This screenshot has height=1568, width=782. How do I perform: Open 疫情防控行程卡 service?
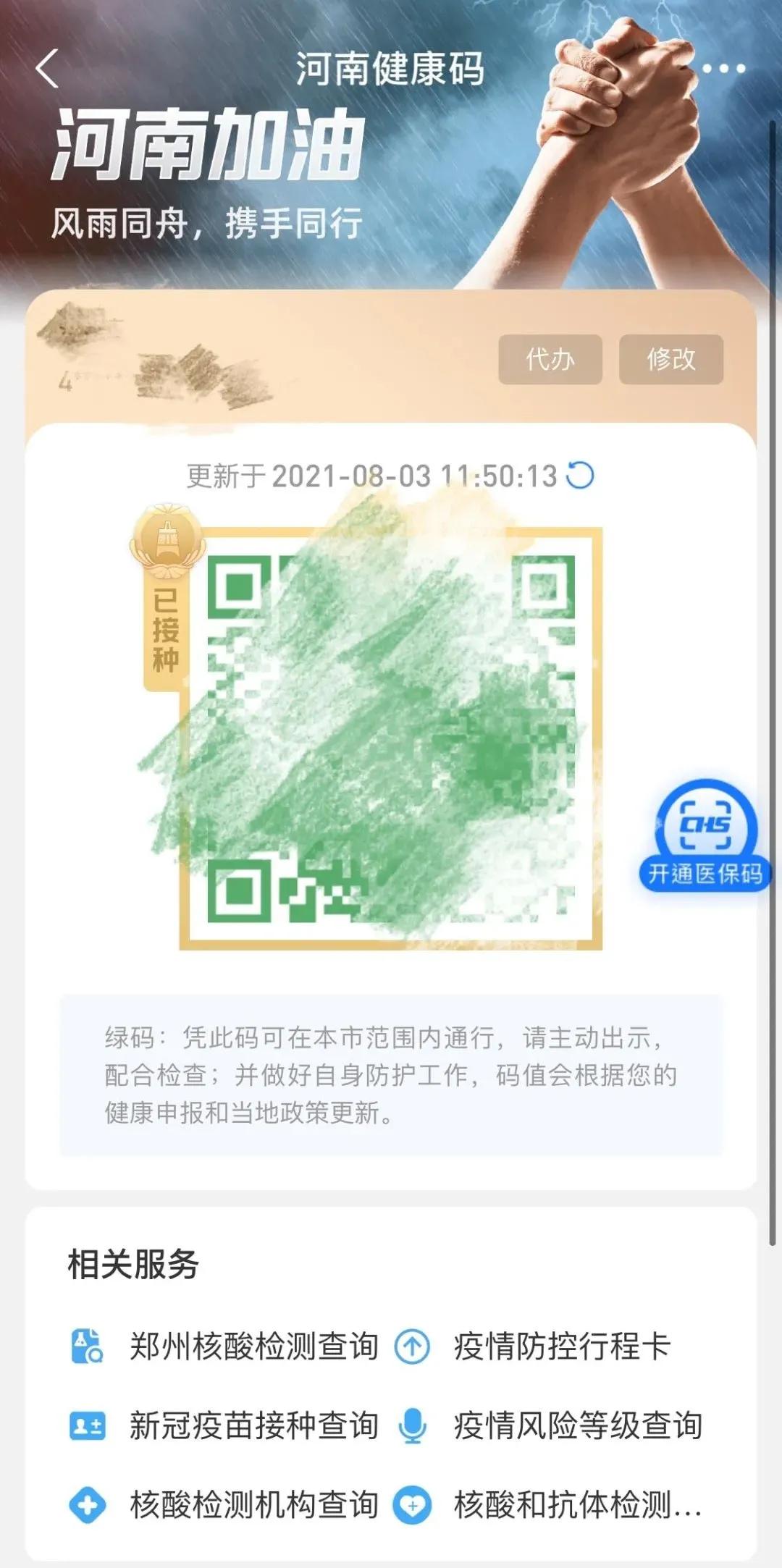pos(532,1346)
